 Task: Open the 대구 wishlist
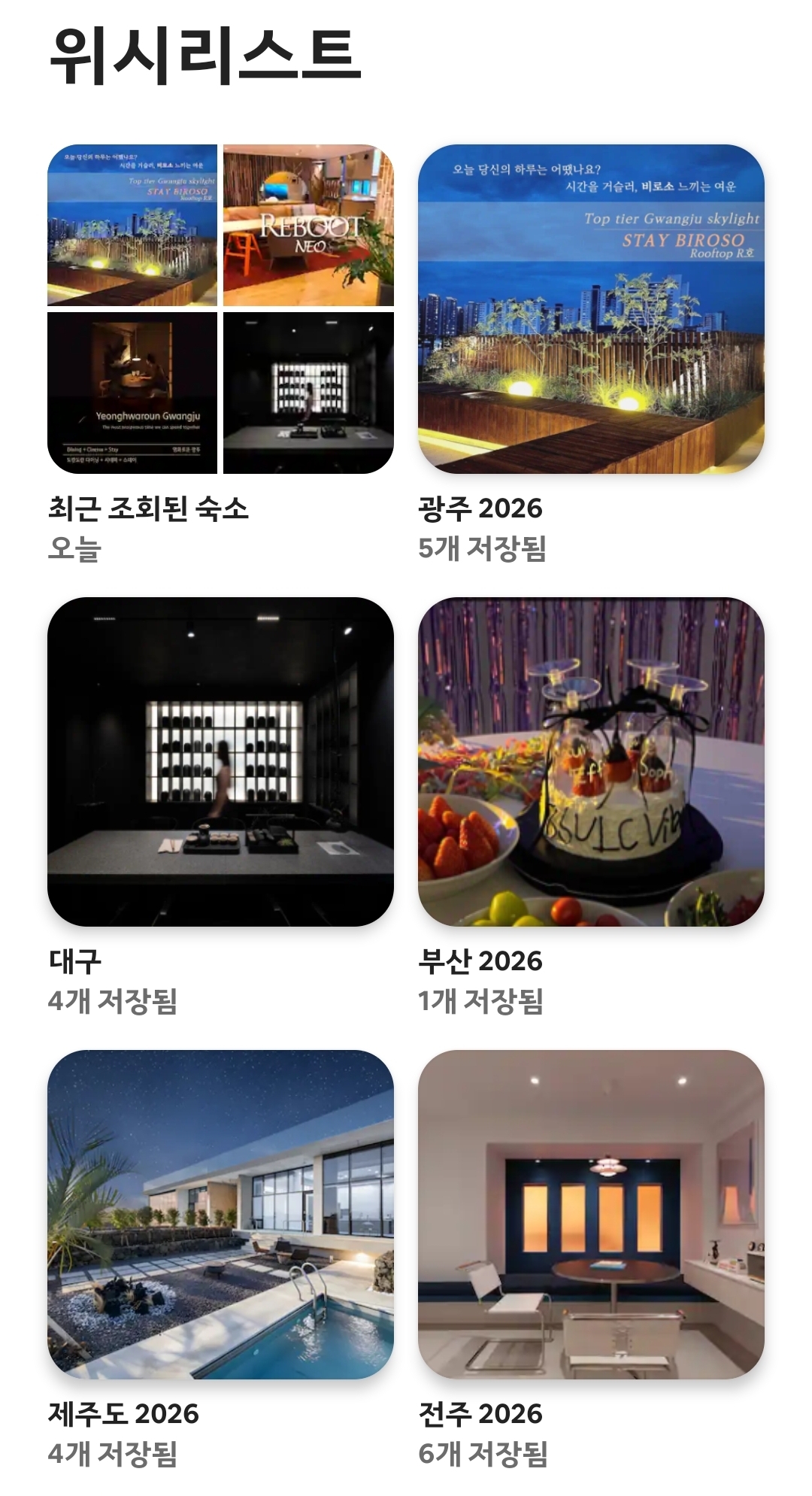coord(220,761)
